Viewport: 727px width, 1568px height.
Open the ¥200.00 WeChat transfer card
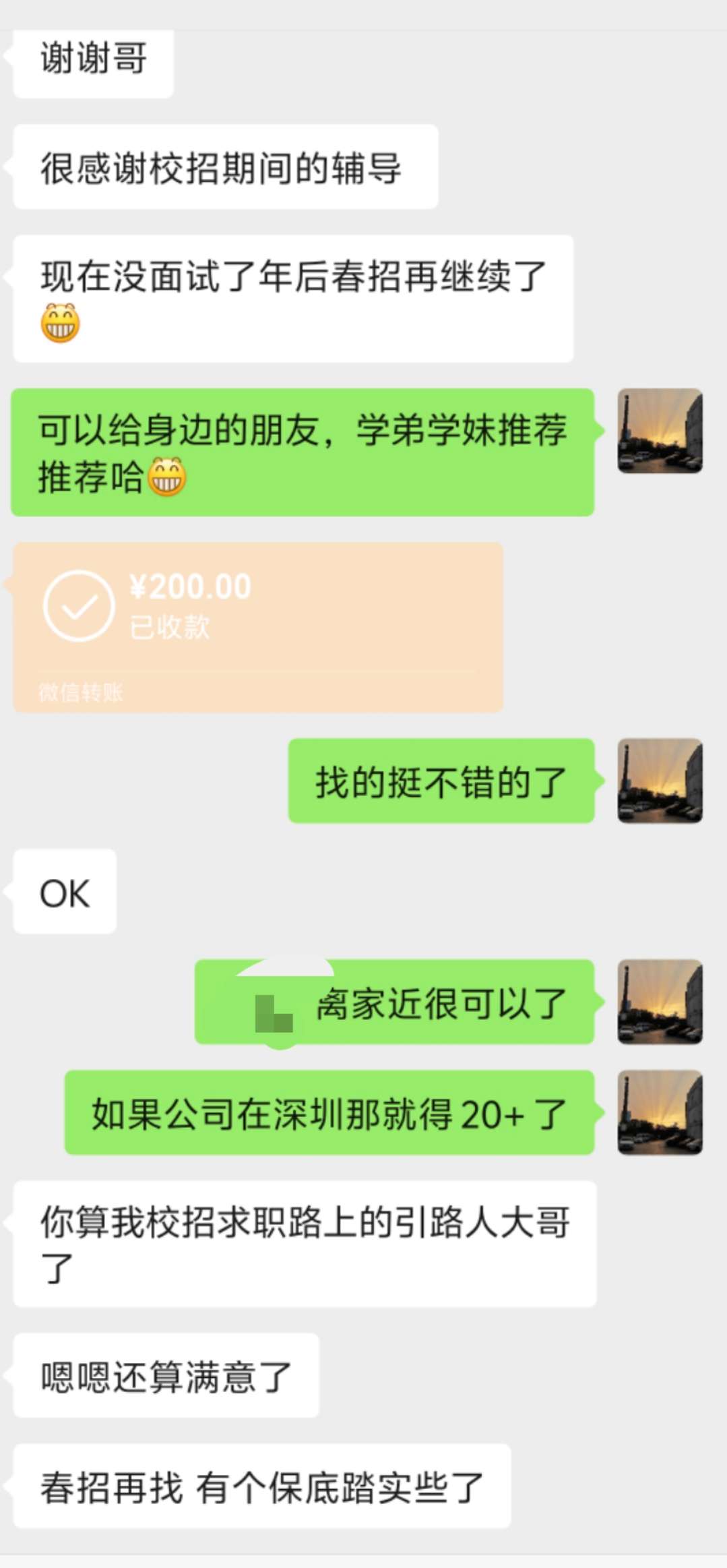pyautogui.click(x=257, y=626)
